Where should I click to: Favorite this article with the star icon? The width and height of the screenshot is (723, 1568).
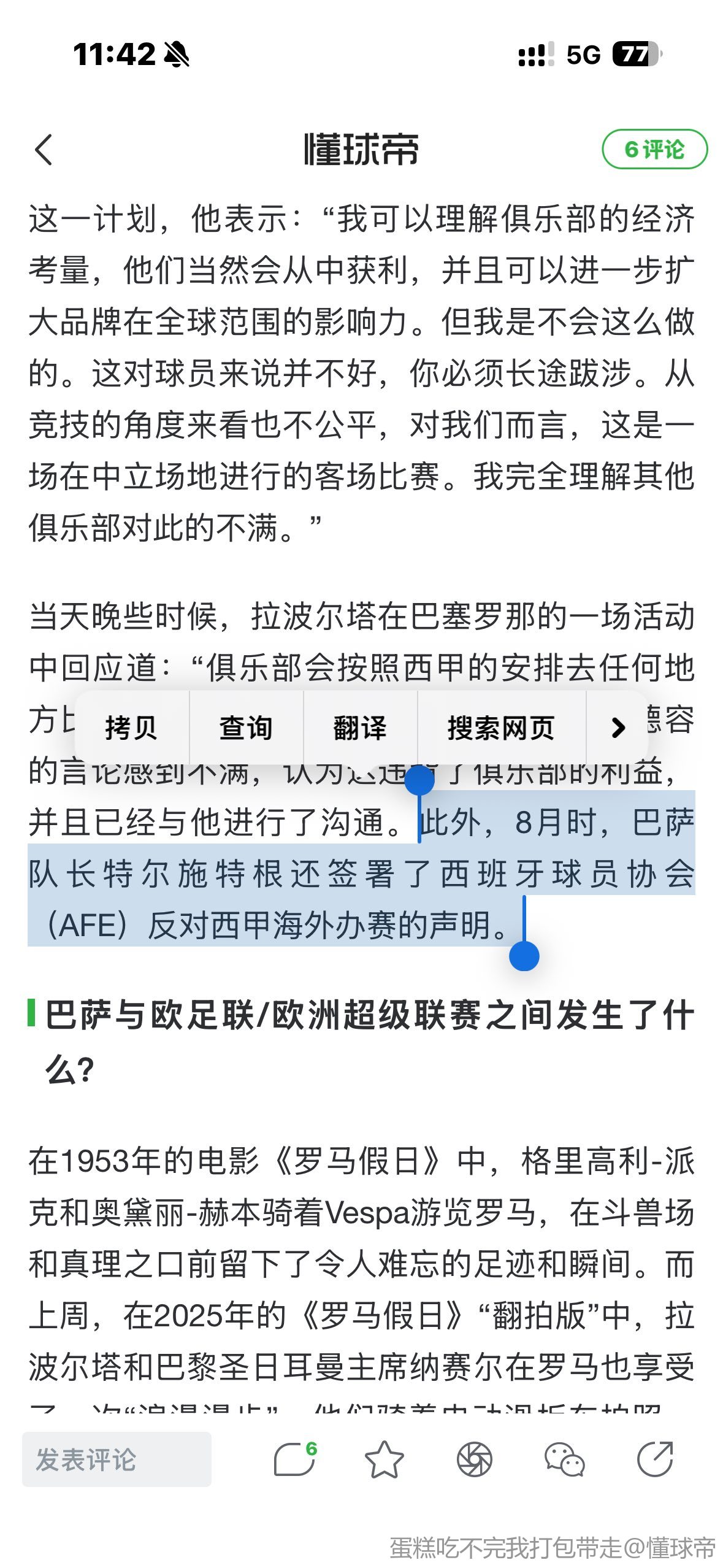[x=384, y=1459]
